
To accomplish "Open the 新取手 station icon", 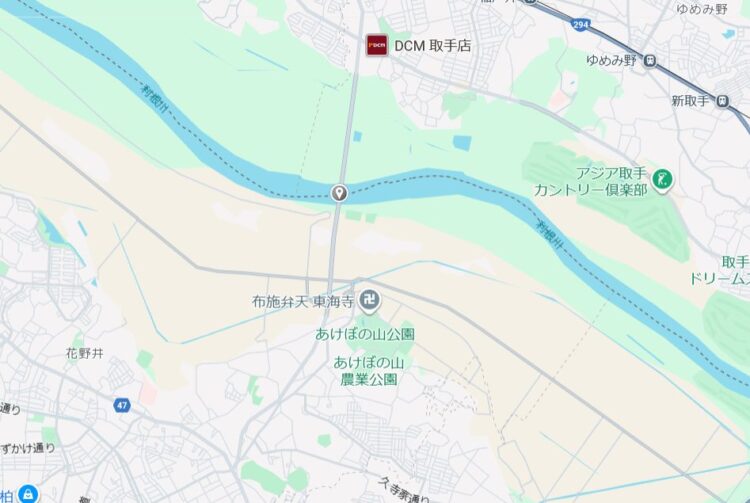I will coord(724,101).
